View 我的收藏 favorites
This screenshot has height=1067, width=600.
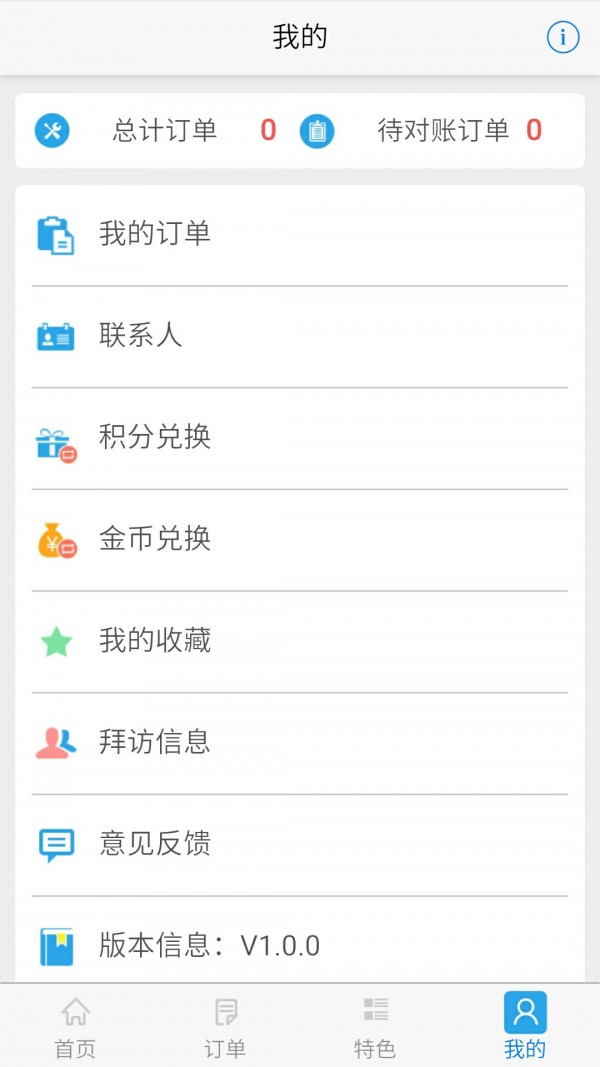point(300,642)
